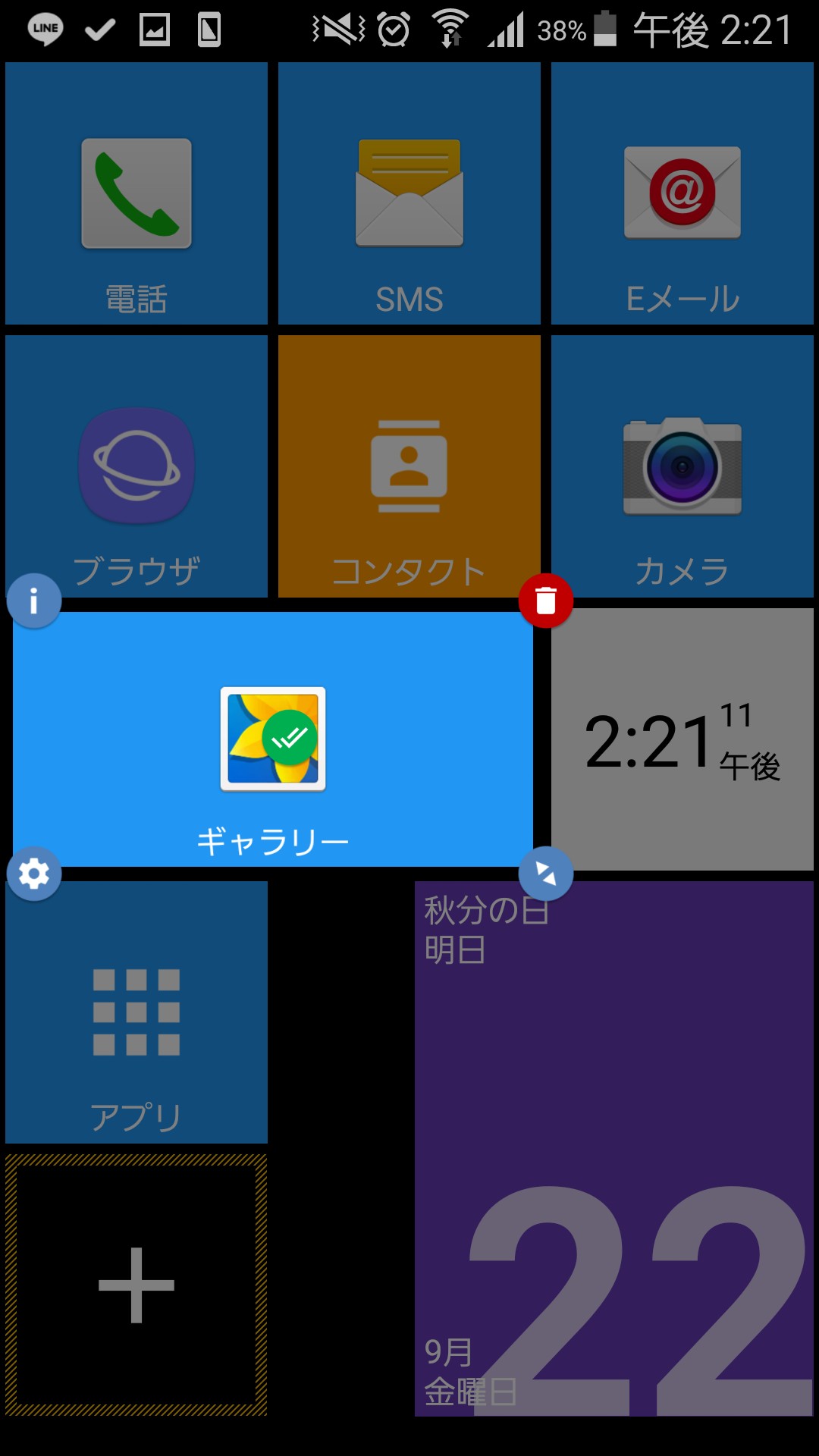Image resolution: width=819 pixels, height=1456 pixels.
Task: Open the 電話 phone tile
Action: [136, 194]
